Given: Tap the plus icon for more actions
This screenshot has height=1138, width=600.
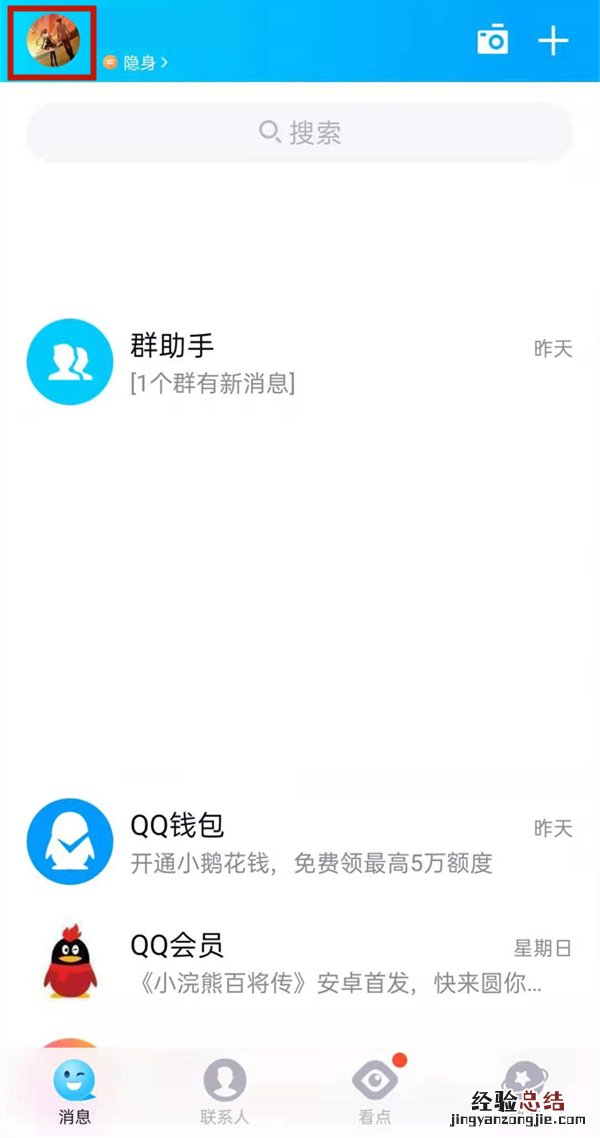Looking at the screenshot, I should (x=553, y=41).
